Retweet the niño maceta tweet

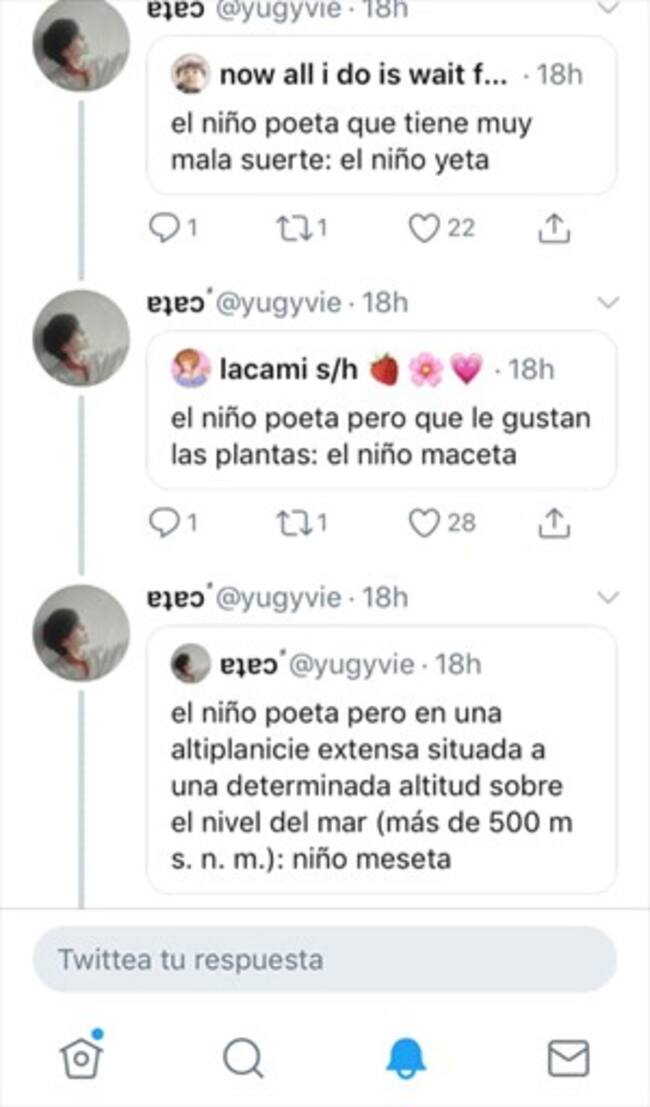click(290, 522)
